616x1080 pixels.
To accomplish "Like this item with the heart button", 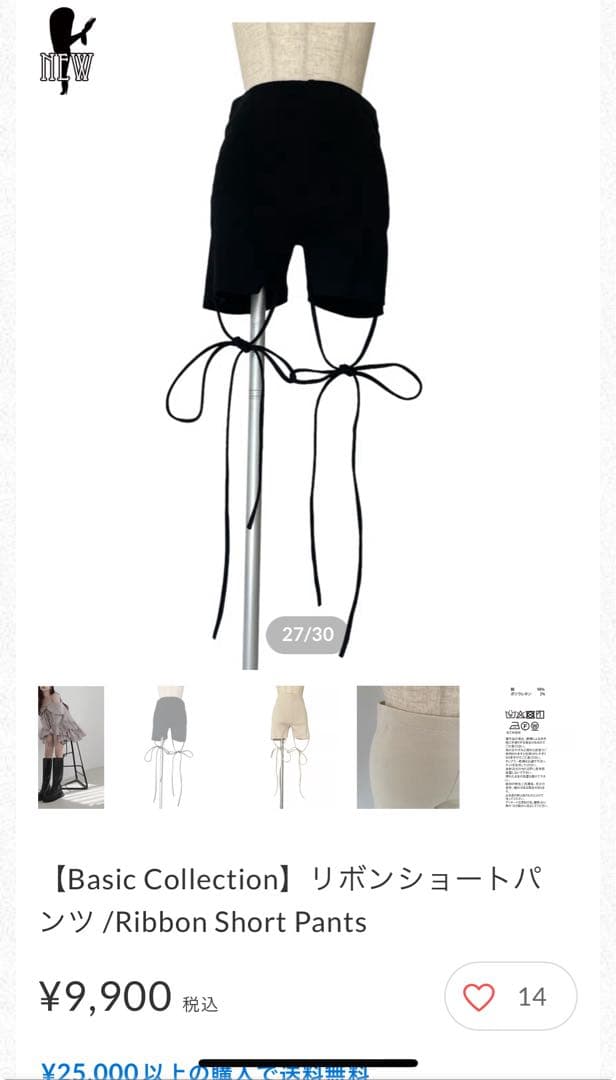I will (x=481, y=996).
